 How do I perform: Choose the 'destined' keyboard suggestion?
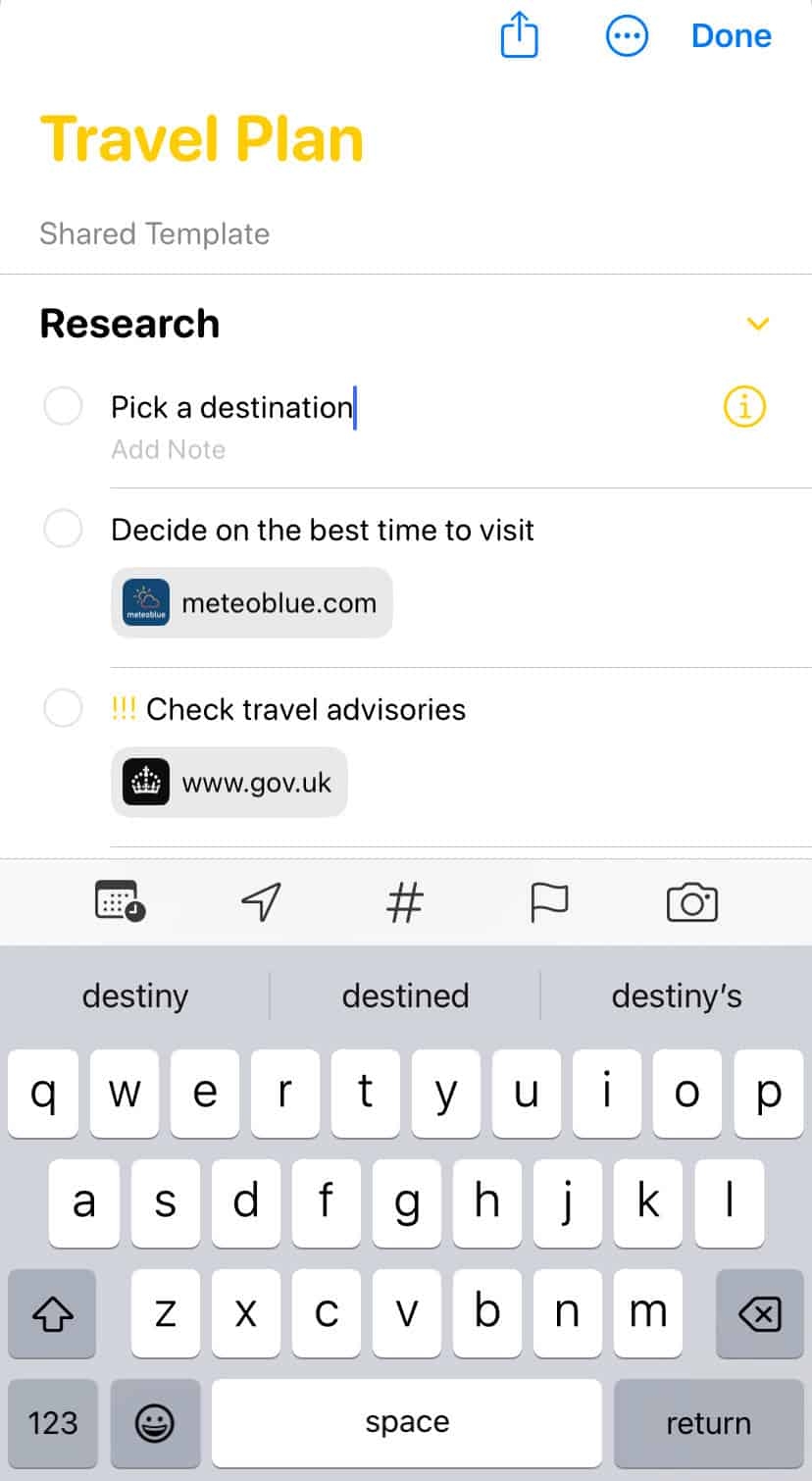(x=405, y=996)
